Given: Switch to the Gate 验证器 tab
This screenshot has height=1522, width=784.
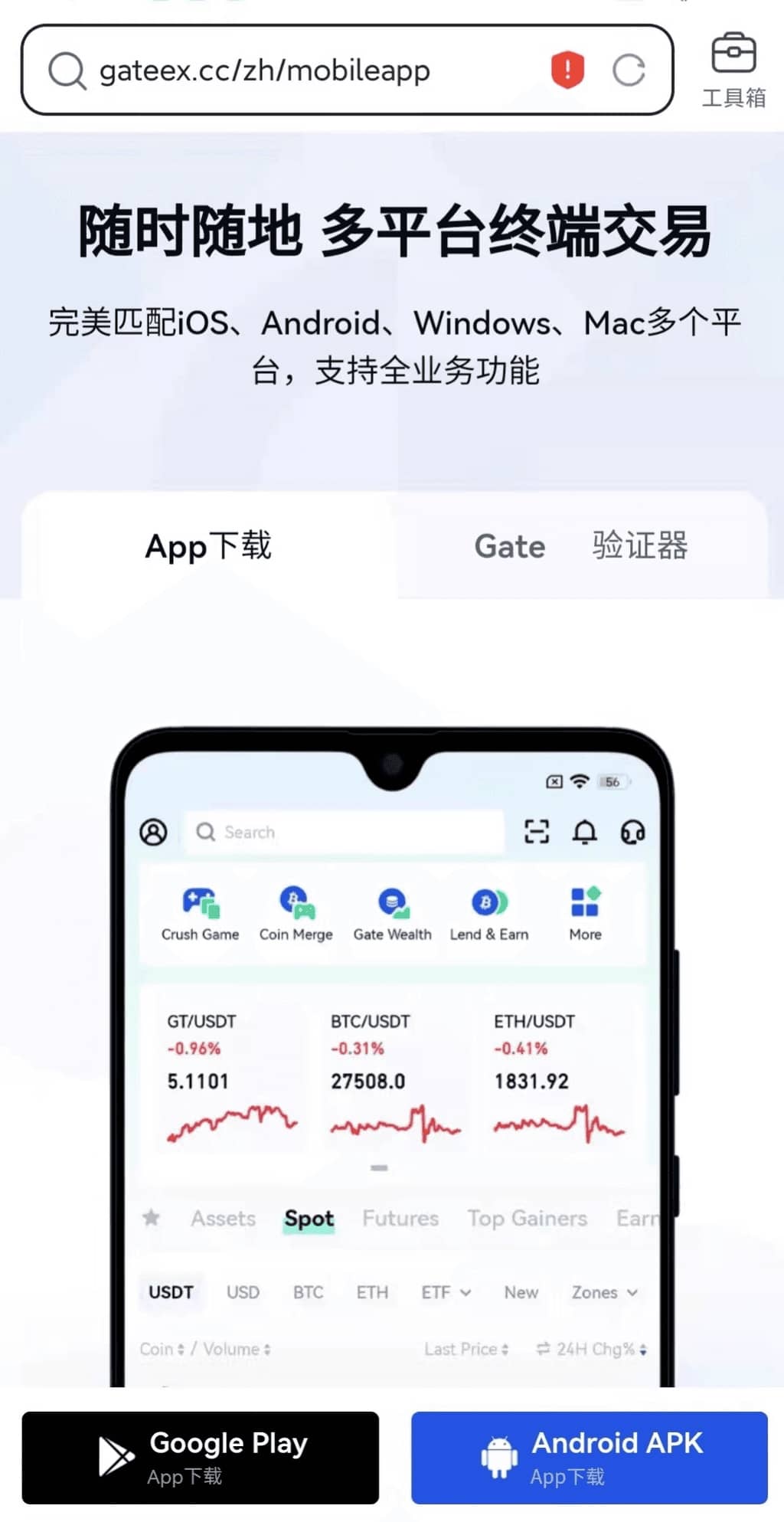Looking at the screenshot, I should pyautogui.click(x=581, y=546).
